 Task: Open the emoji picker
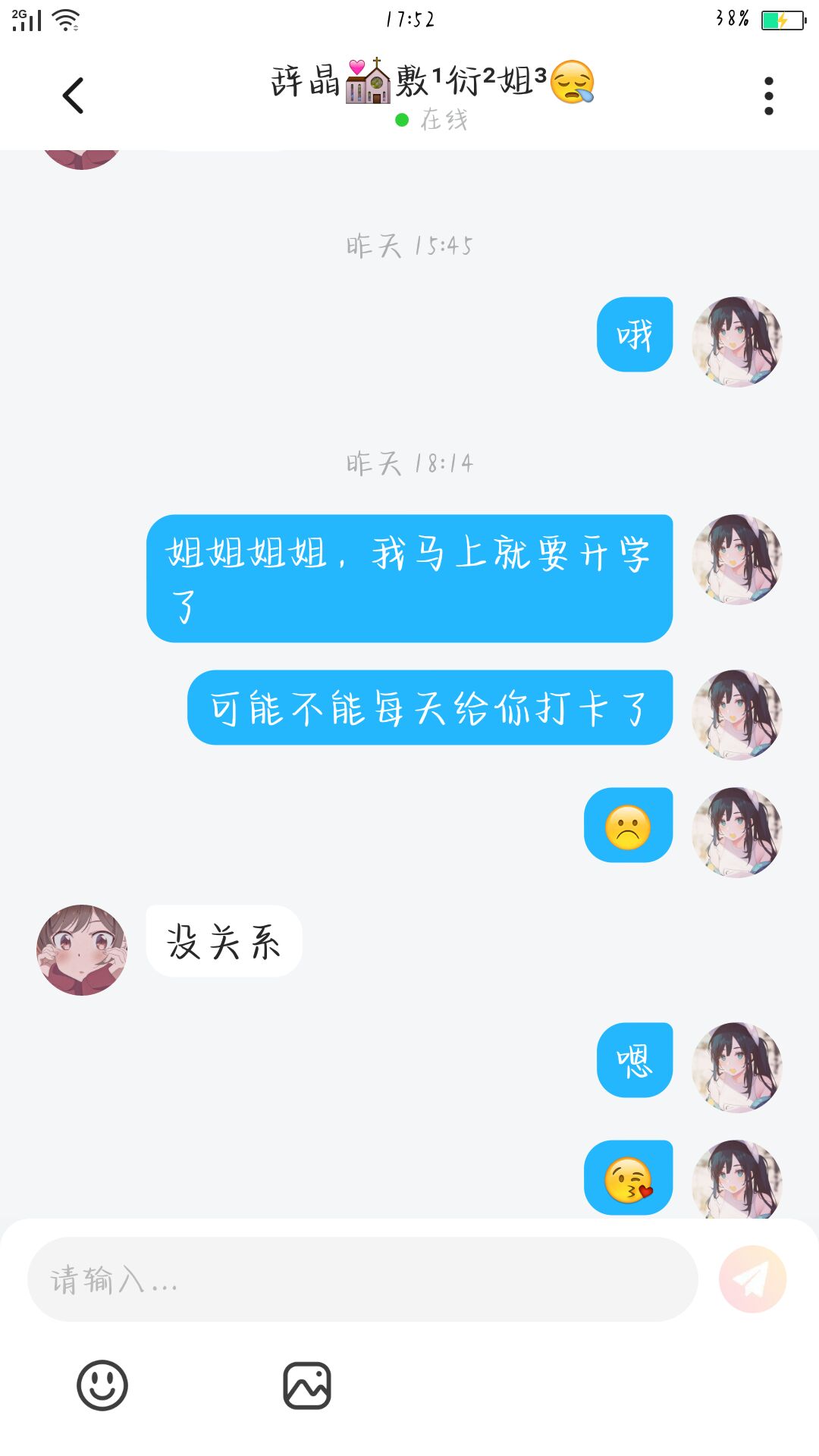click(102, 1385)
